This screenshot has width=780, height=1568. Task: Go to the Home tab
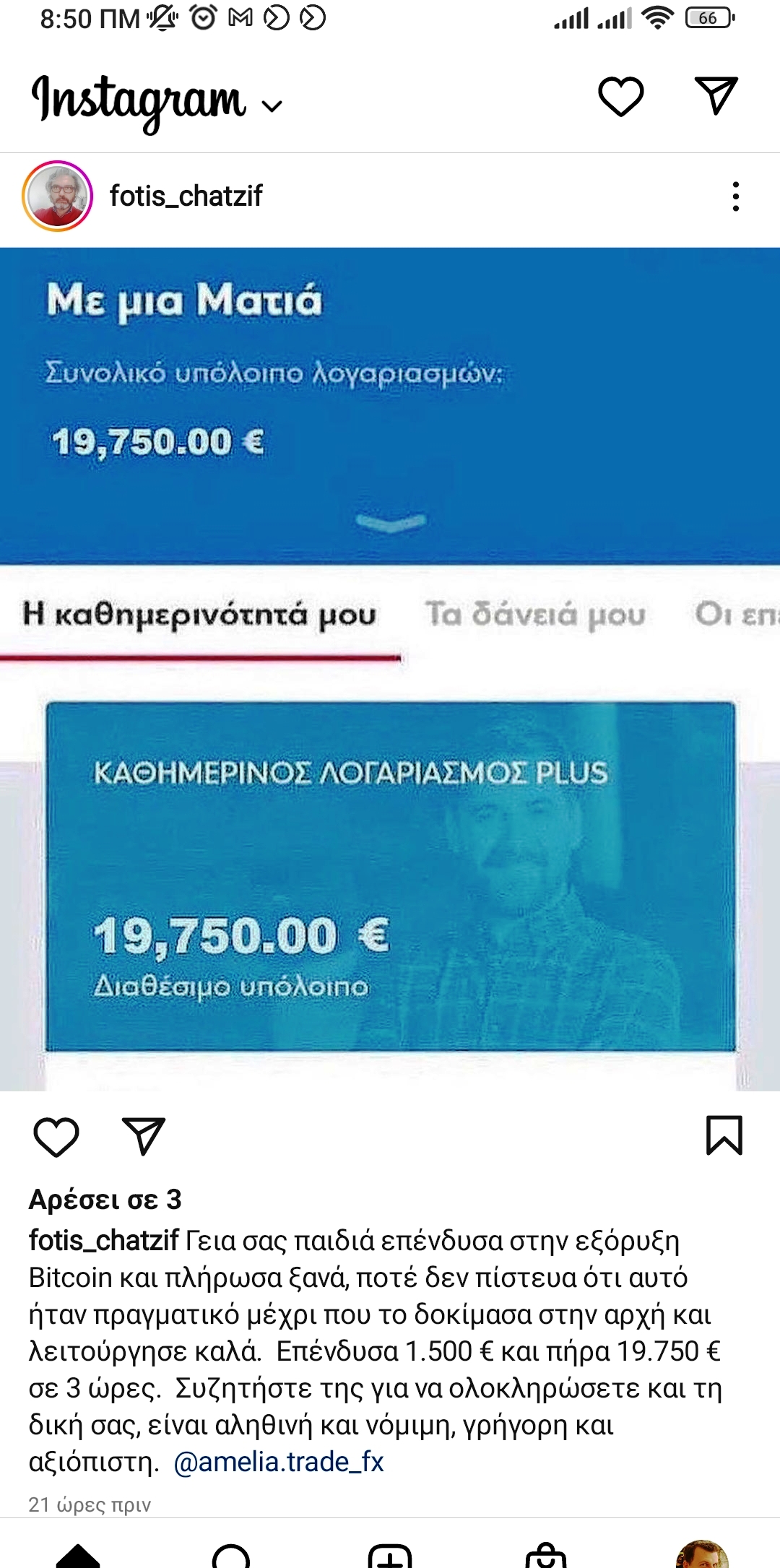click(x=77, y=1556)
